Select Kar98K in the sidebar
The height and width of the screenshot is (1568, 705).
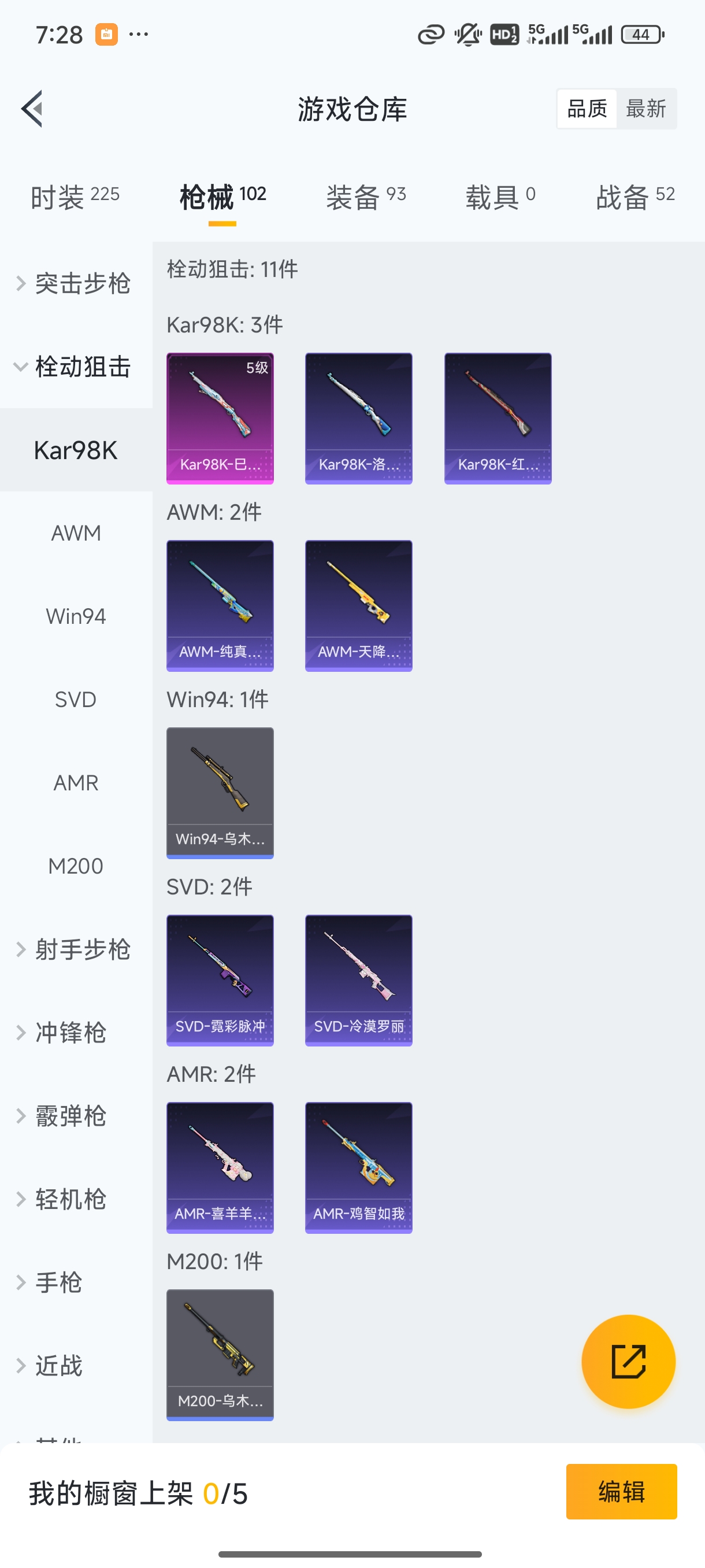[76, 450]
